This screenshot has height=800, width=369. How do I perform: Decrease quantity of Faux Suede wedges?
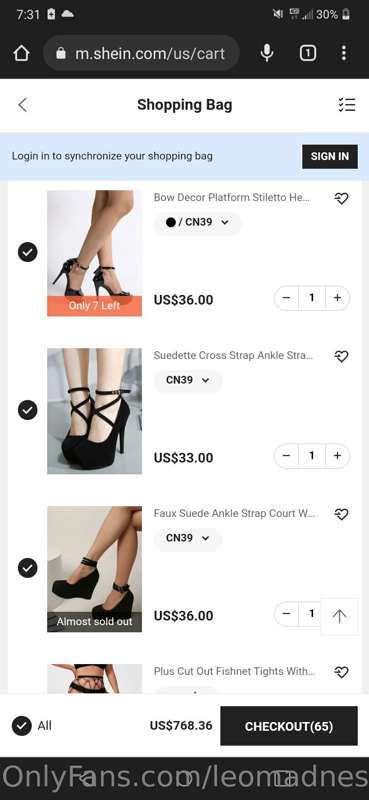[x=286, y=614]
